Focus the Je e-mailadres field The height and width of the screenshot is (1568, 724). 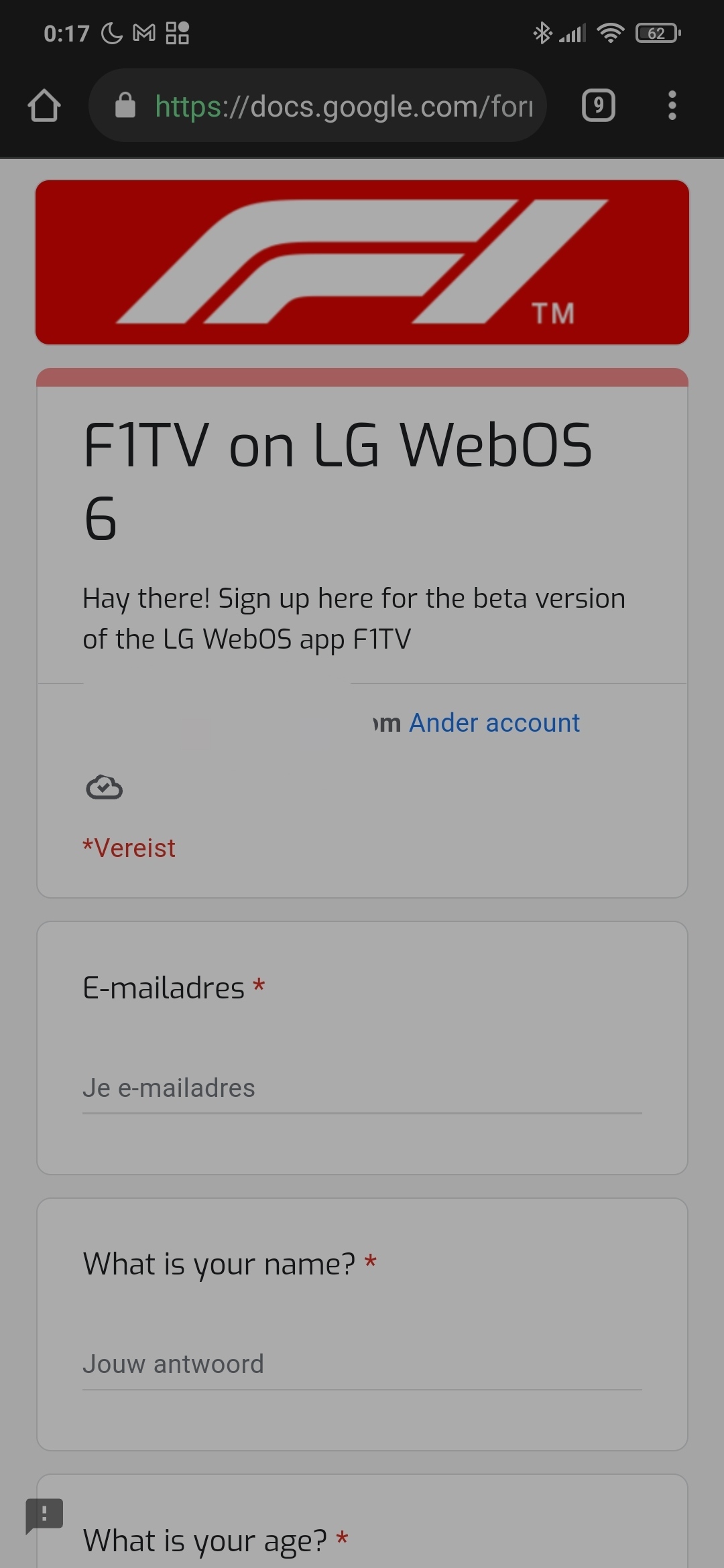click(362, 1088)
